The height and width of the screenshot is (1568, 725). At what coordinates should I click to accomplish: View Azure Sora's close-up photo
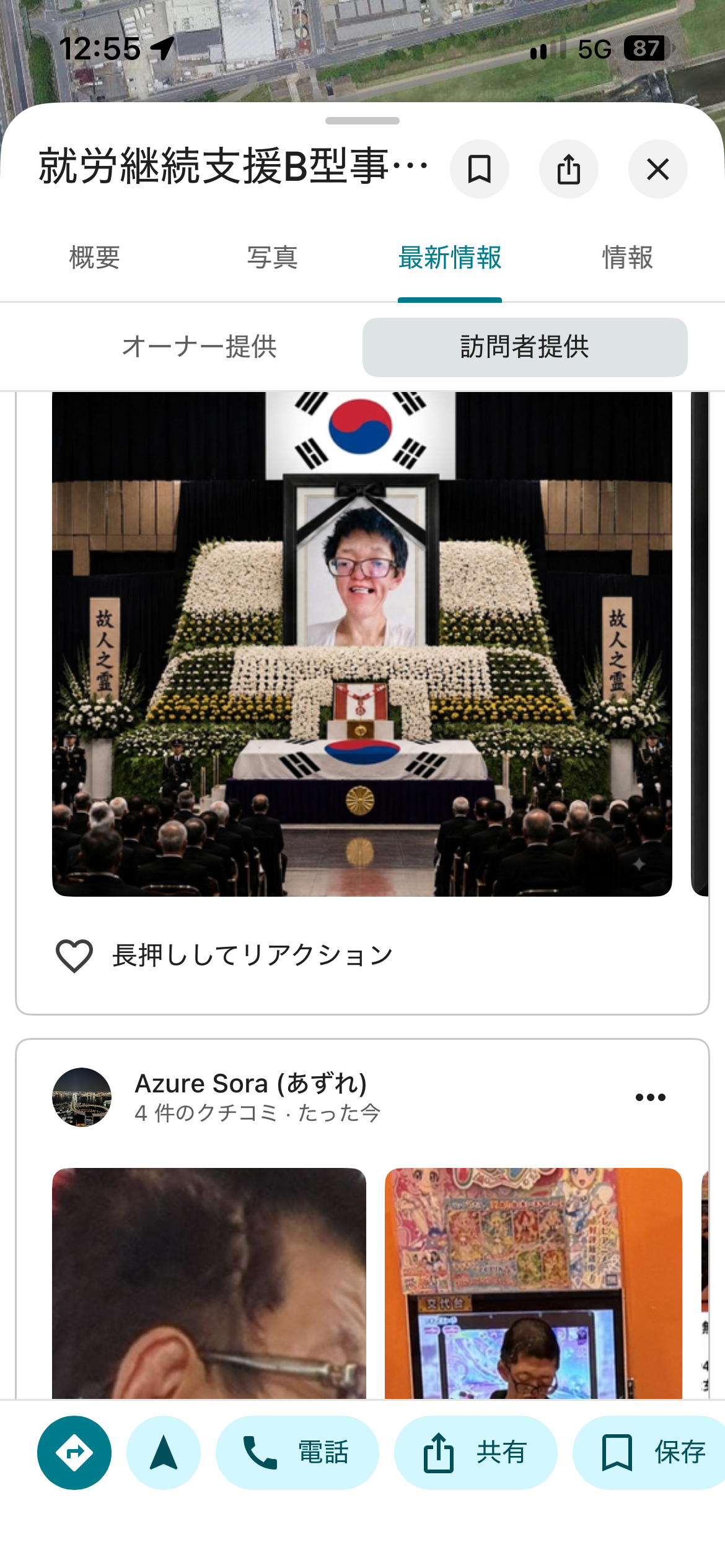[209, 1283]
